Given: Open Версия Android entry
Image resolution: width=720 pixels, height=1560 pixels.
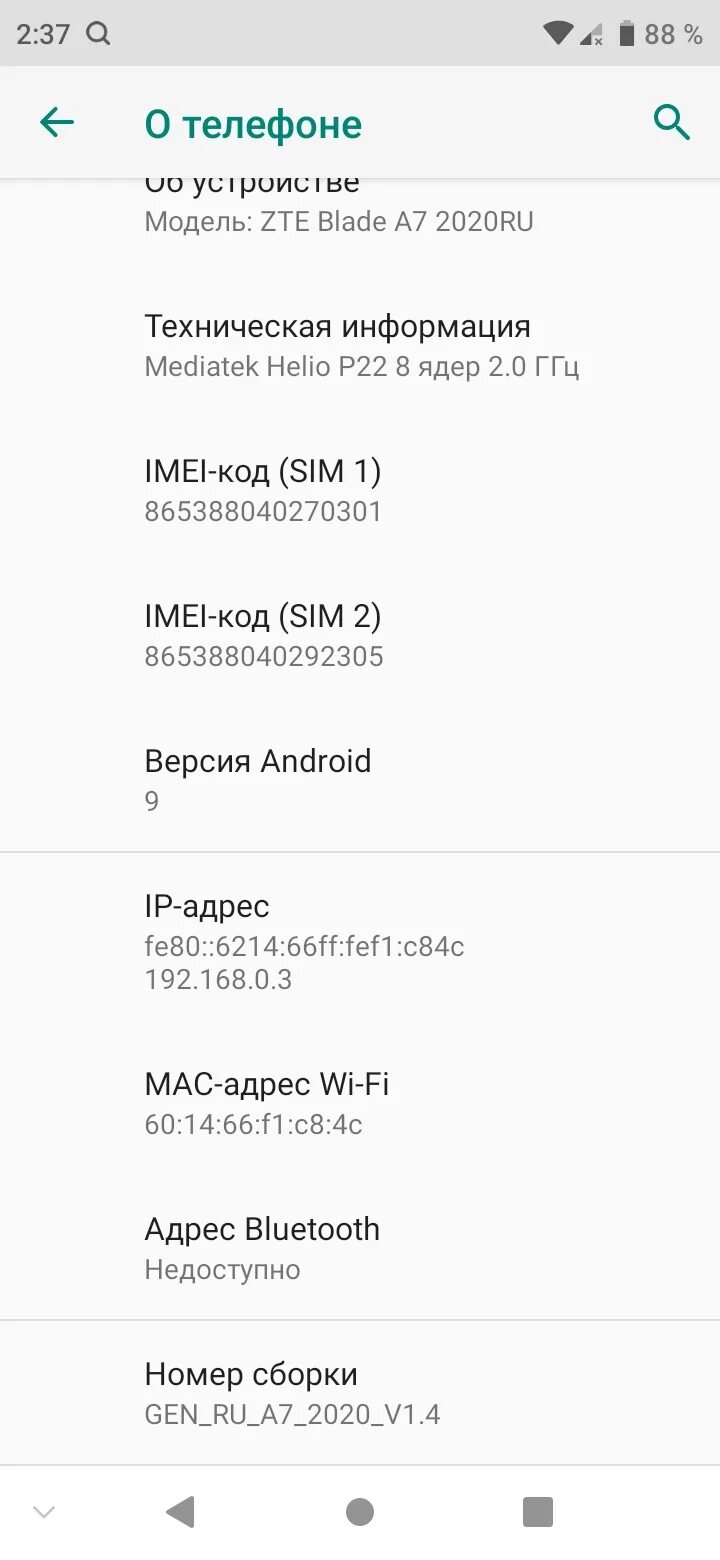Looking at the screenshot, I should 360,780.
